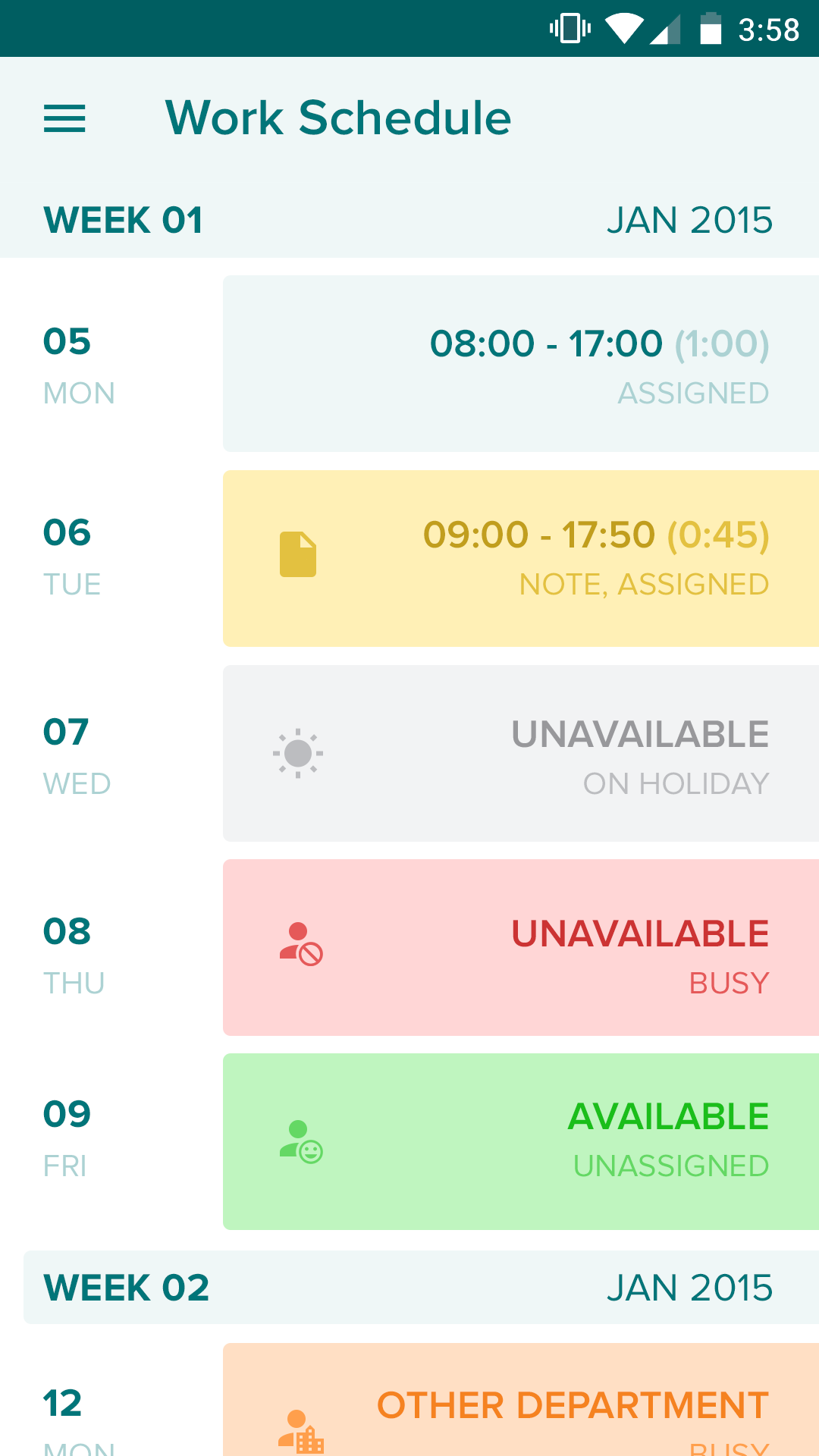The image size is (819, 1456).
Task: Toggle Friday's availability to unavailable
Action: click(520, 1141)
